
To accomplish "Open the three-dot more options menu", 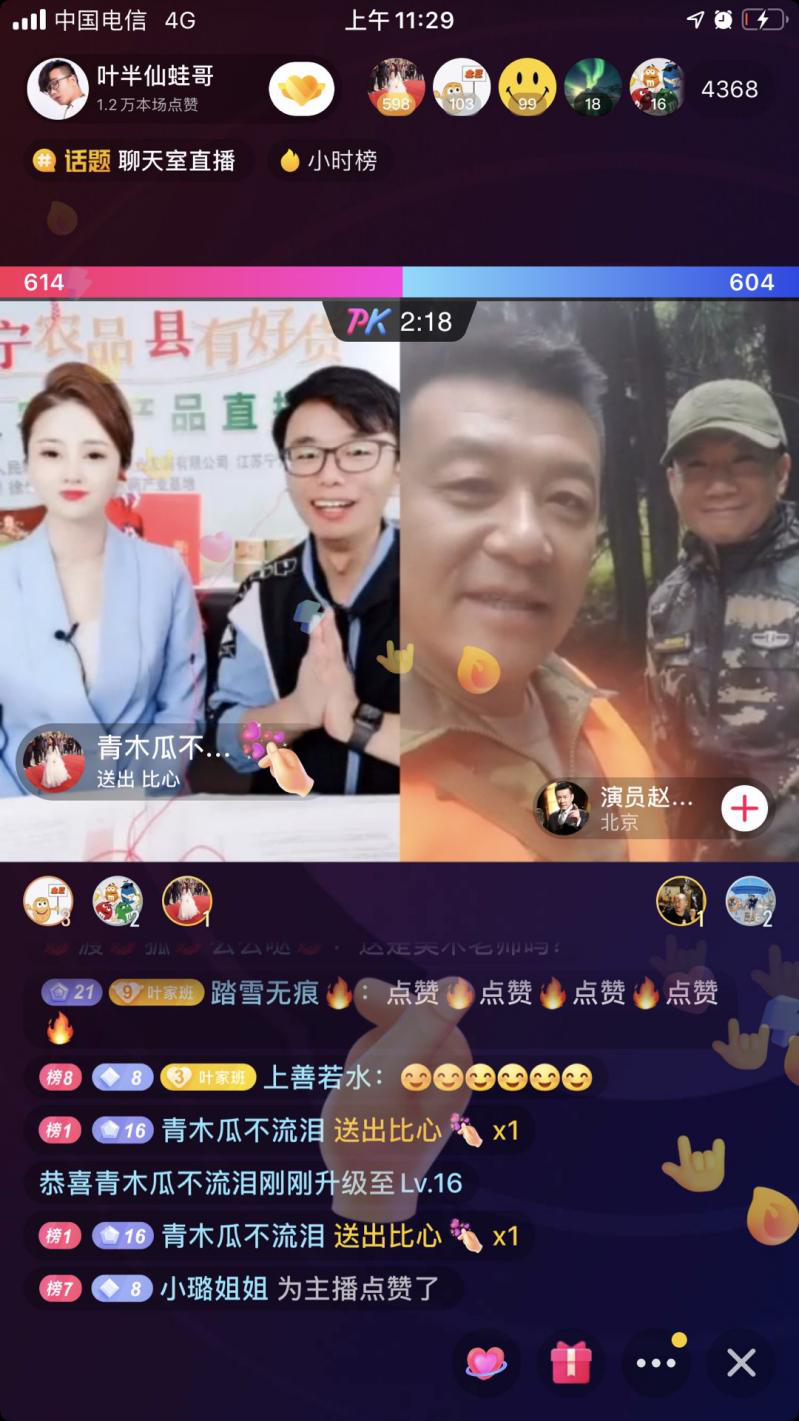I will click(656, 1362).
